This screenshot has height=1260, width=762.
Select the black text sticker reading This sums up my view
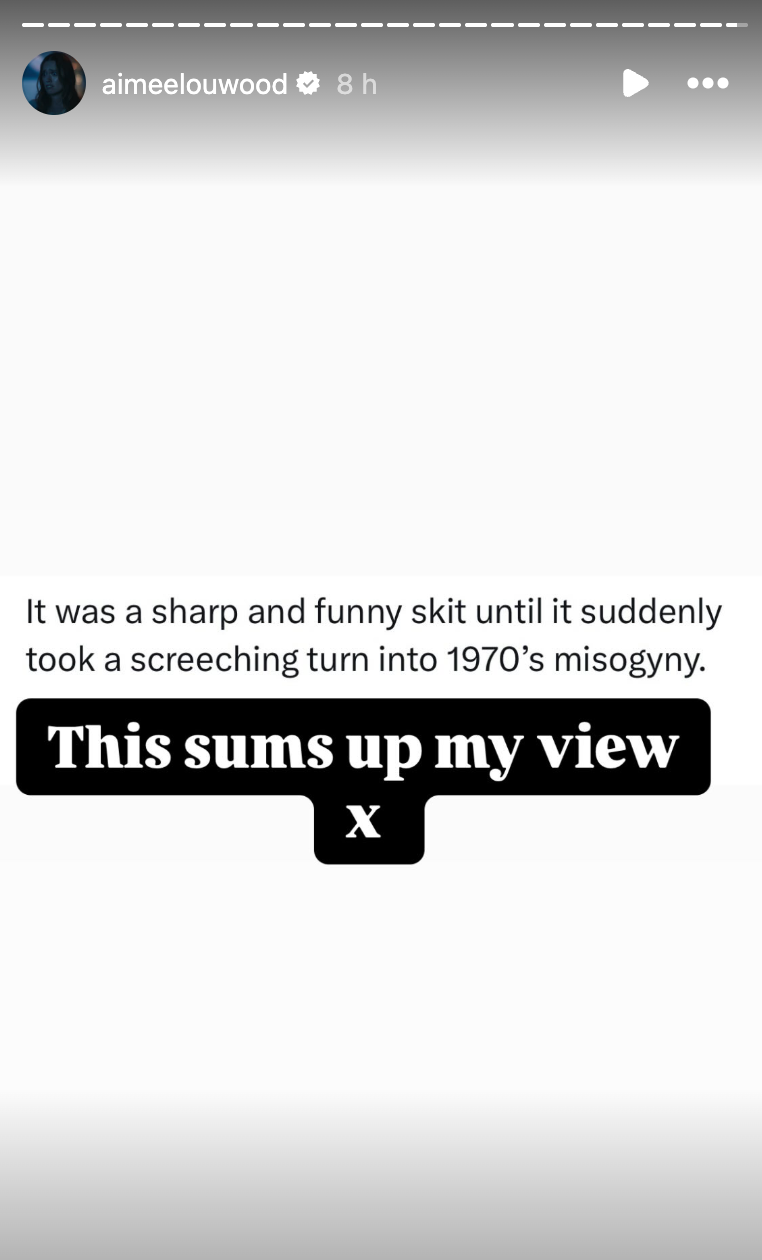(362, 746)
